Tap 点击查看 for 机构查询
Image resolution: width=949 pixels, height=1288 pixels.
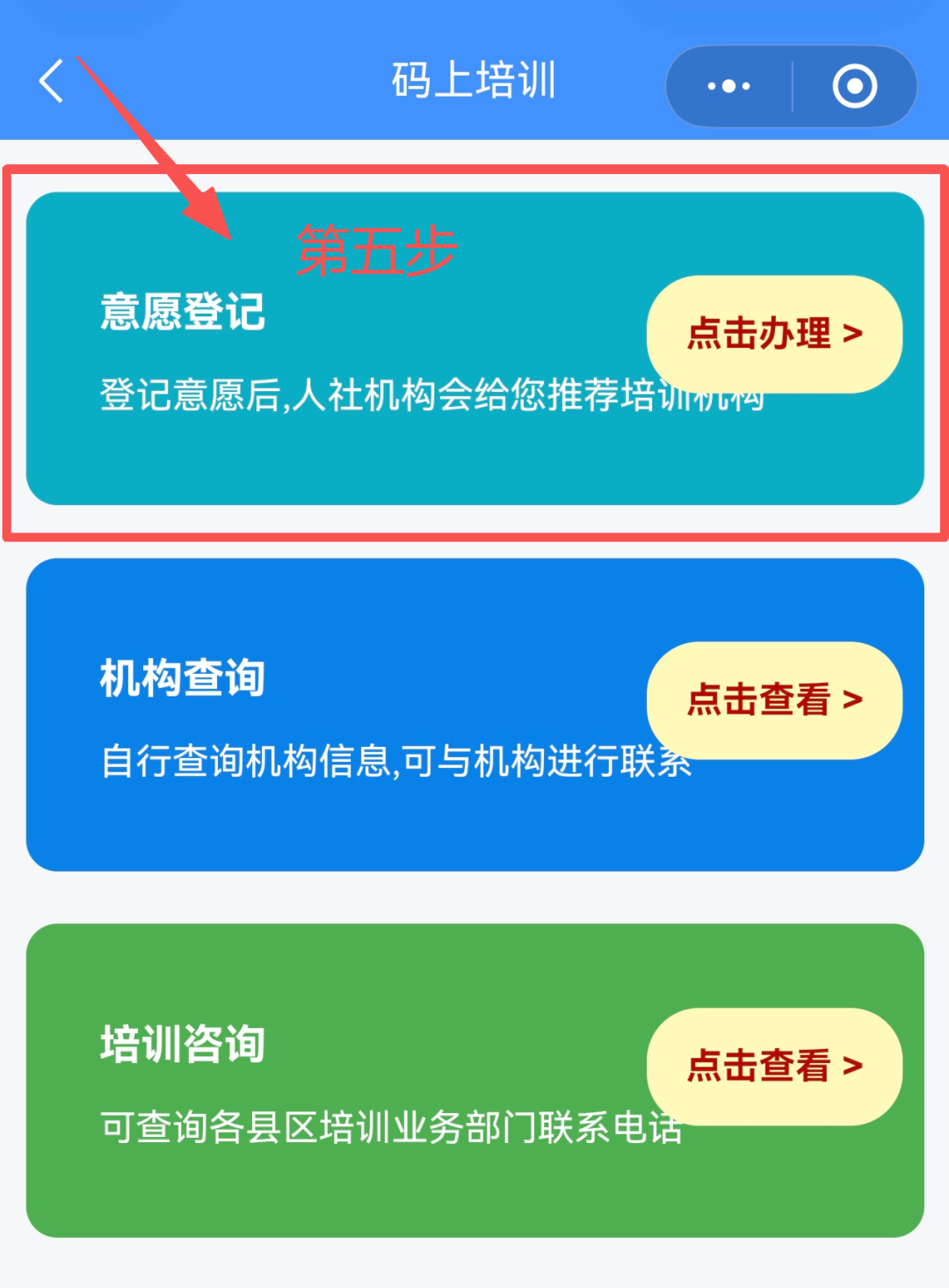point(774,700)
